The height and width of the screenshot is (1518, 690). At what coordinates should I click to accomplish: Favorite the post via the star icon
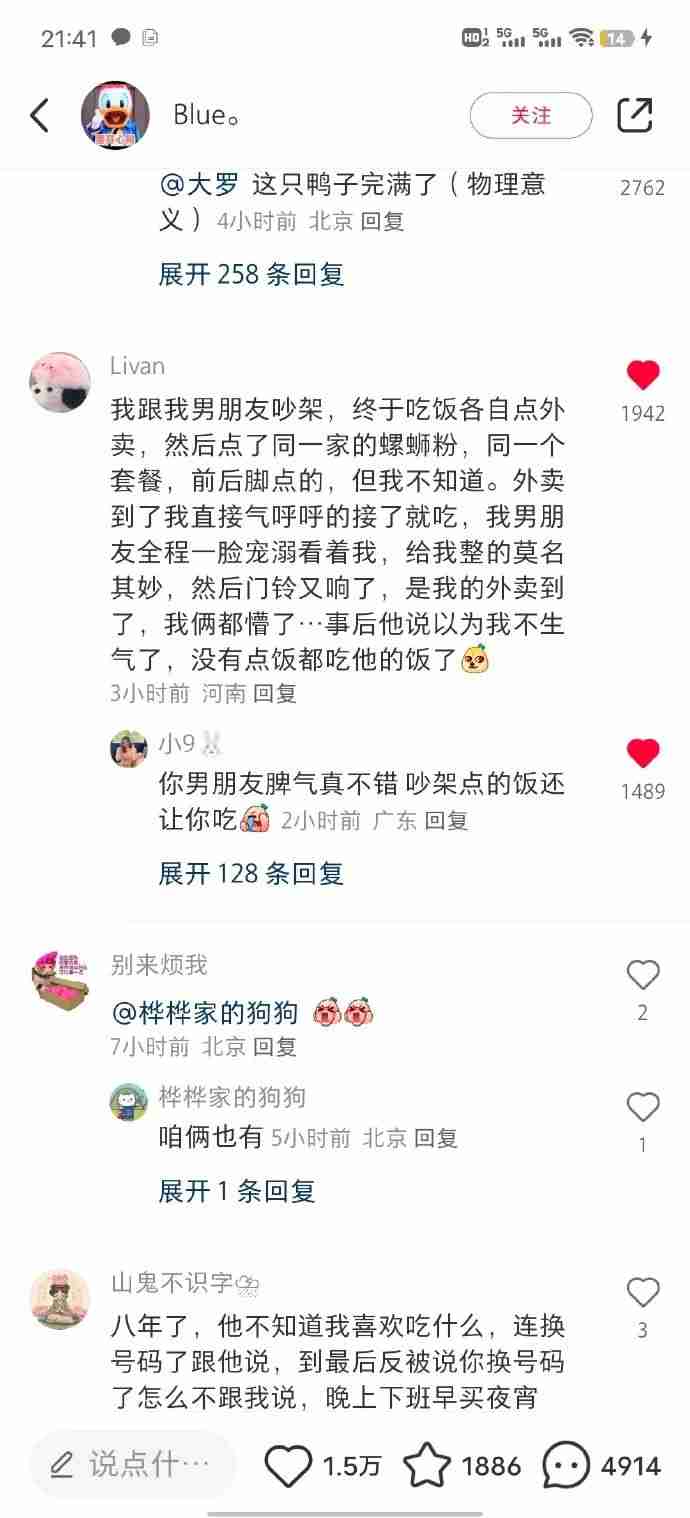[427, 1467]
